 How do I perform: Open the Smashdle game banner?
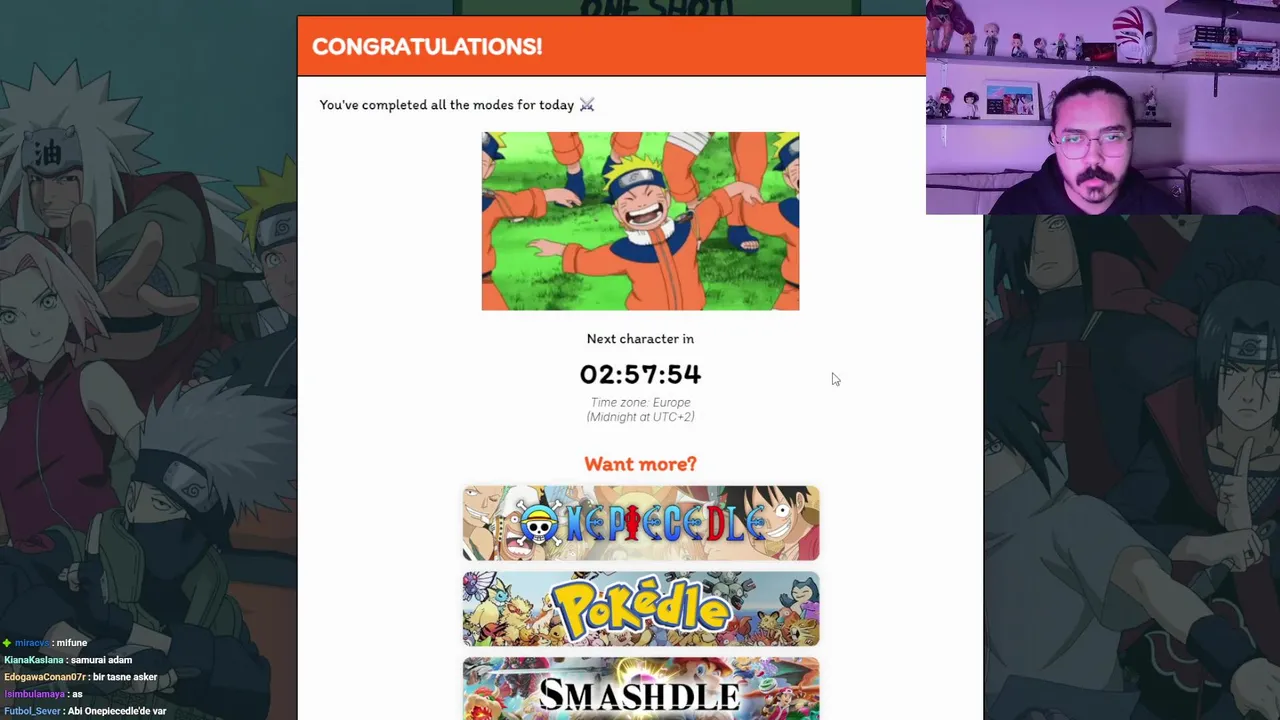(640, 690)
